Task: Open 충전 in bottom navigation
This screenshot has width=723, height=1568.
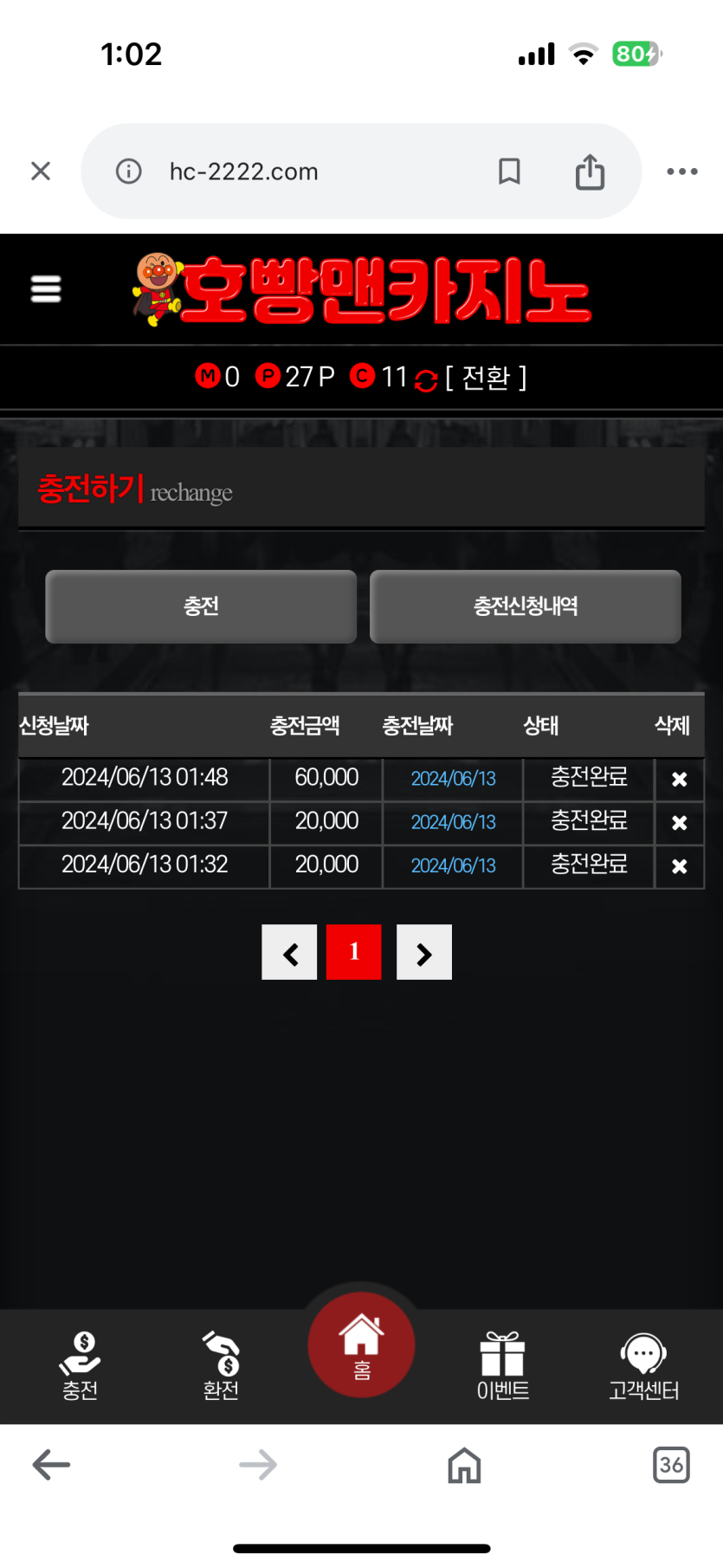Action: coord(80,1366)
